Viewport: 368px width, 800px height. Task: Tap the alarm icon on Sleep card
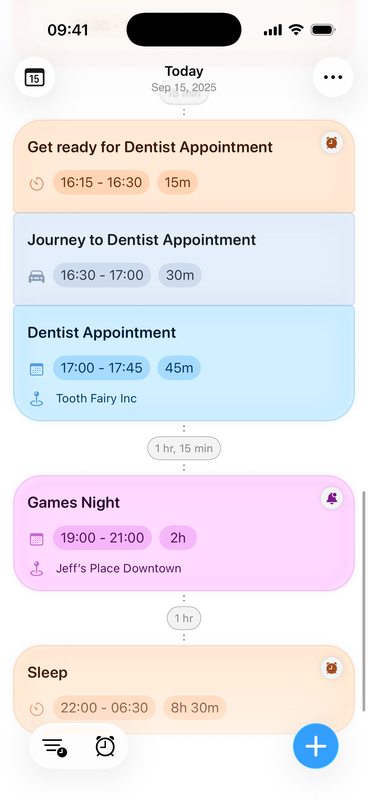point(332,668)
